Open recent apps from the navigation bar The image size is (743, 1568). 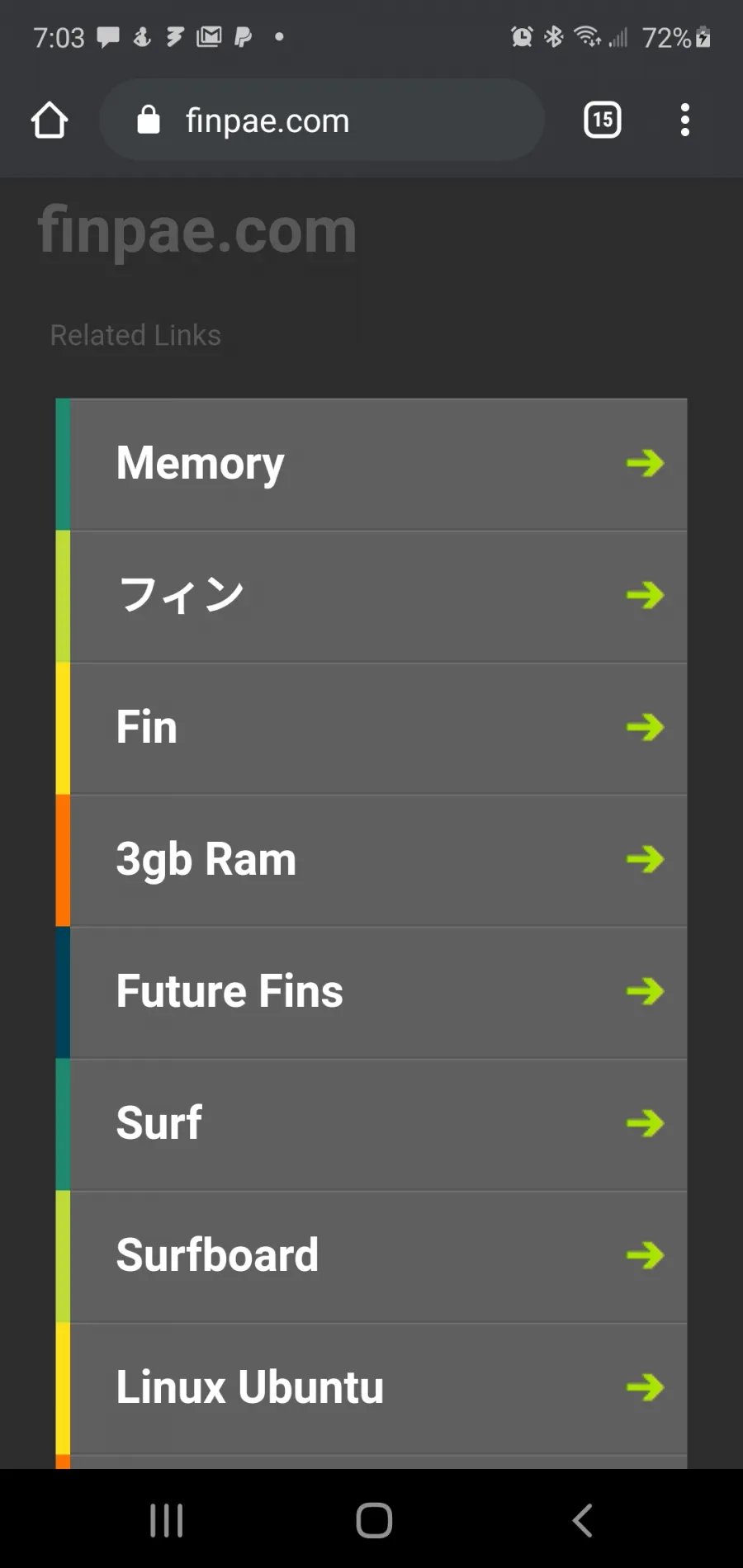click(166, 1520)
